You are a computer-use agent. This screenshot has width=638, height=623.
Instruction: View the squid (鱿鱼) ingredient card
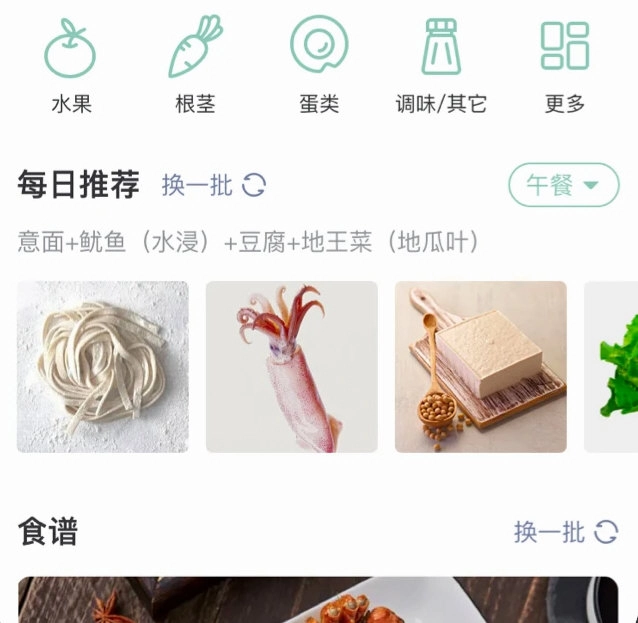[291, 366]
